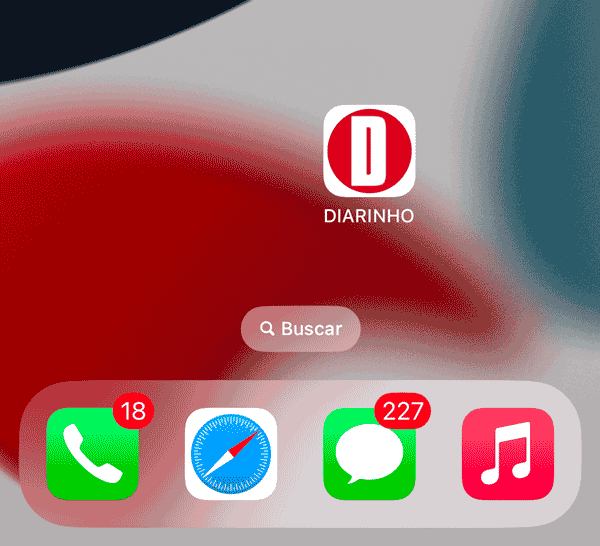This screenshot has height=546, width=600.
Task: Tap the Buscar search pill
Action: pos(300,329)
